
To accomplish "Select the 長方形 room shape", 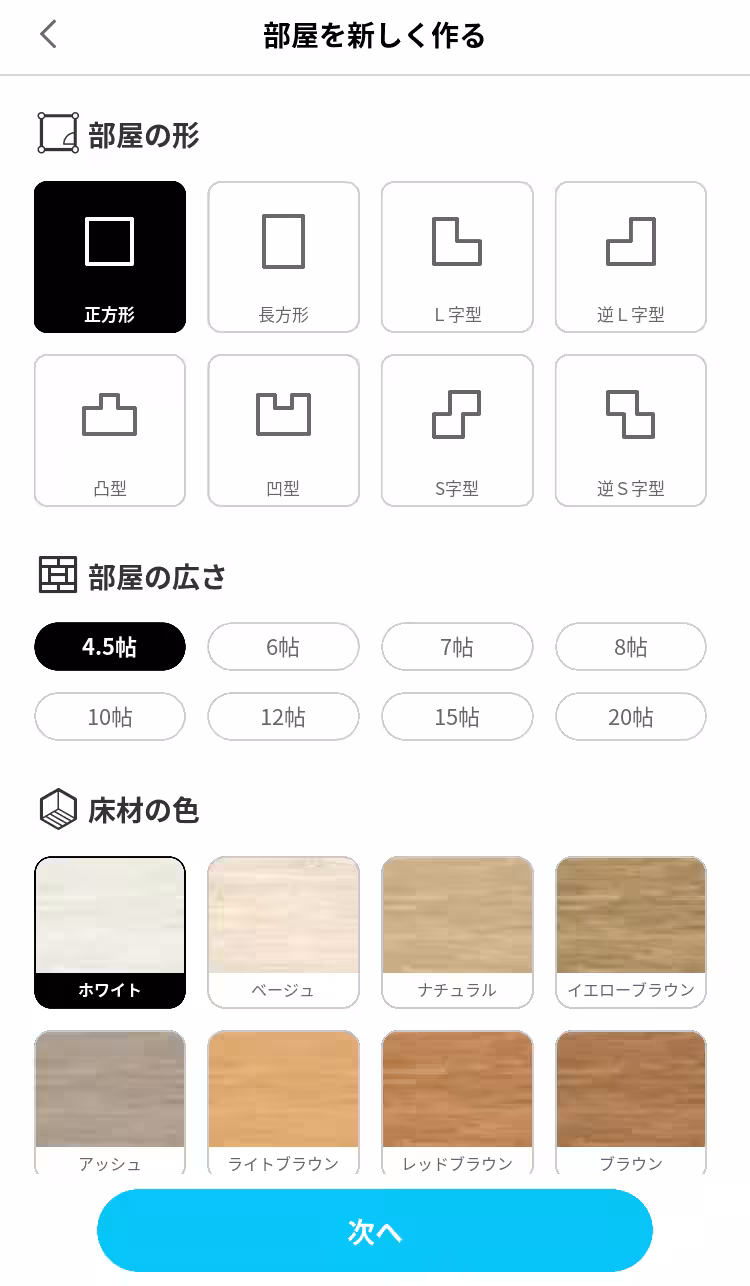I will coord(283,256).
